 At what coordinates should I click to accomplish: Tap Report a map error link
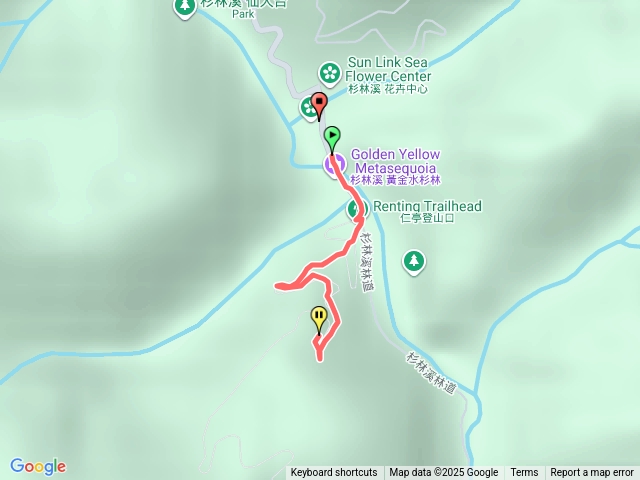tap(592, 473)
